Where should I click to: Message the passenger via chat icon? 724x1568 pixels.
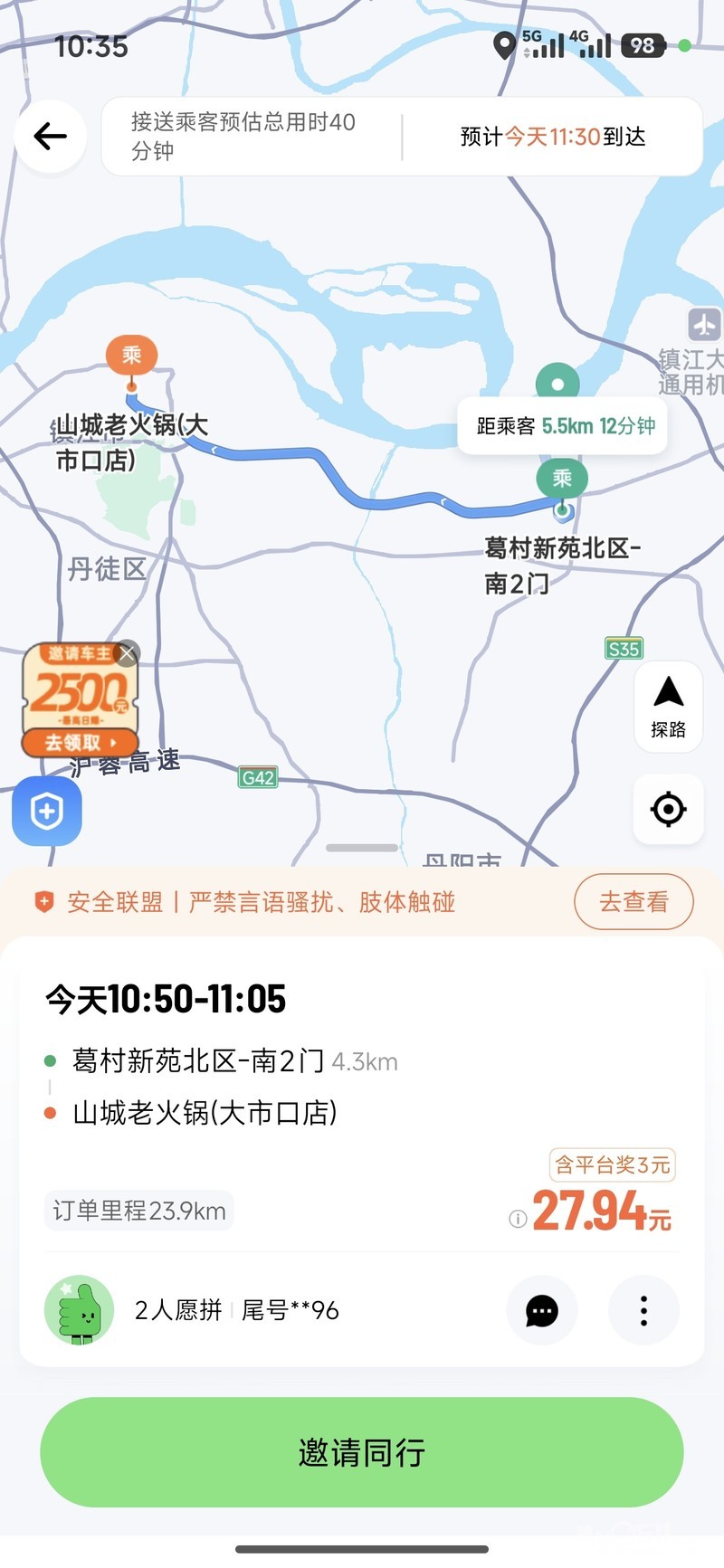(541, 1310)
